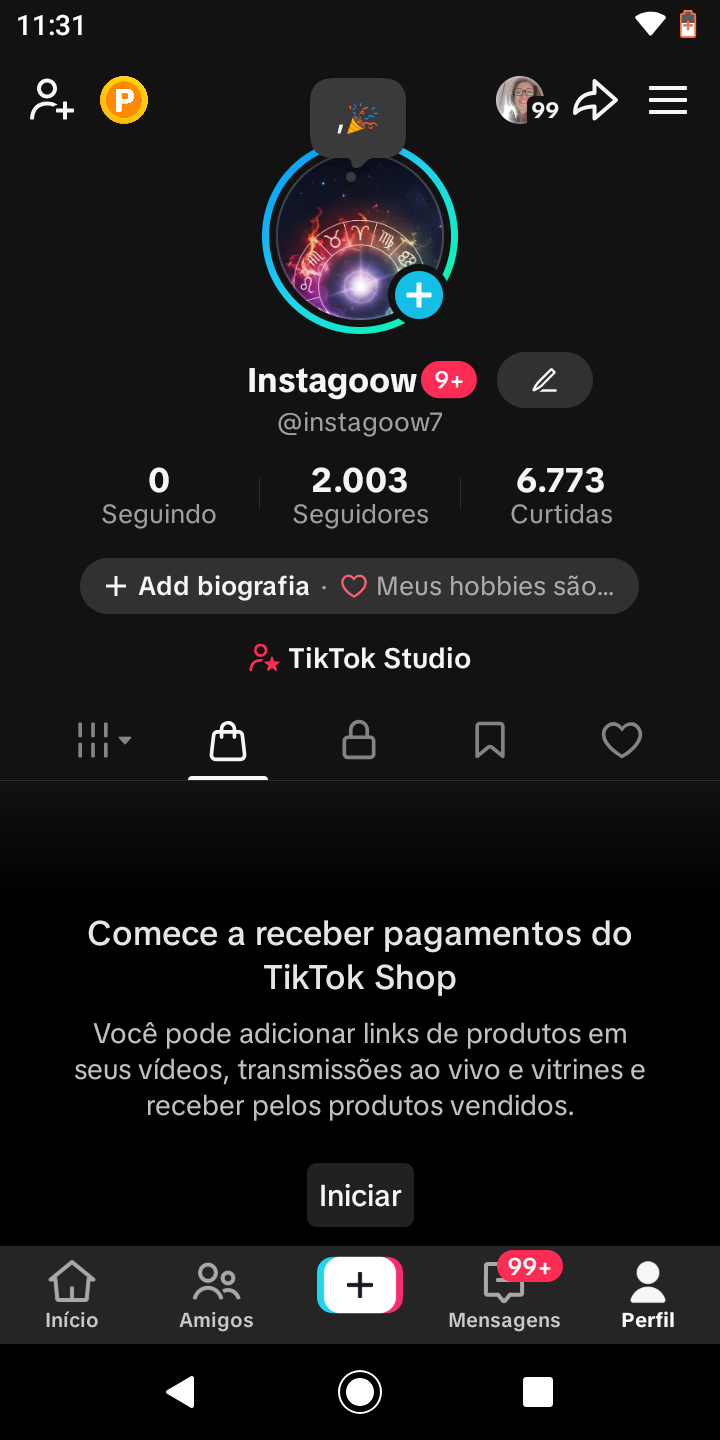The height and width of the screenshot is (1440, 720).
Task: Switch to the liked videos heart tab
Action: pos(621,741)
